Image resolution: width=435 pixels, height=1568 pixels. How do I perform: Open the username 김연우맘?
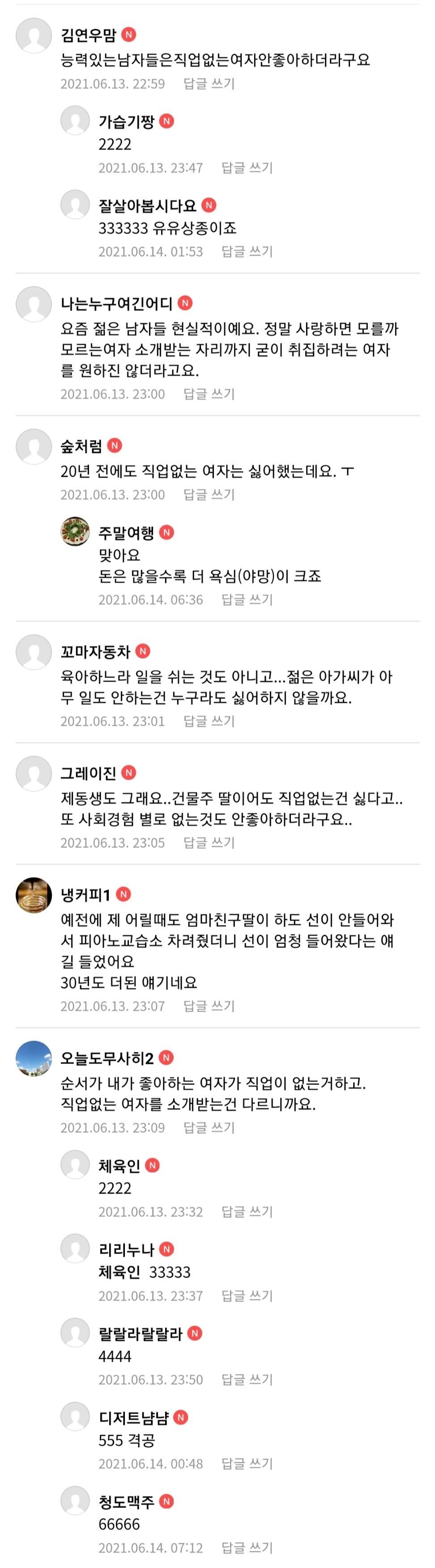pyautogui.click(x=88, y=35)
